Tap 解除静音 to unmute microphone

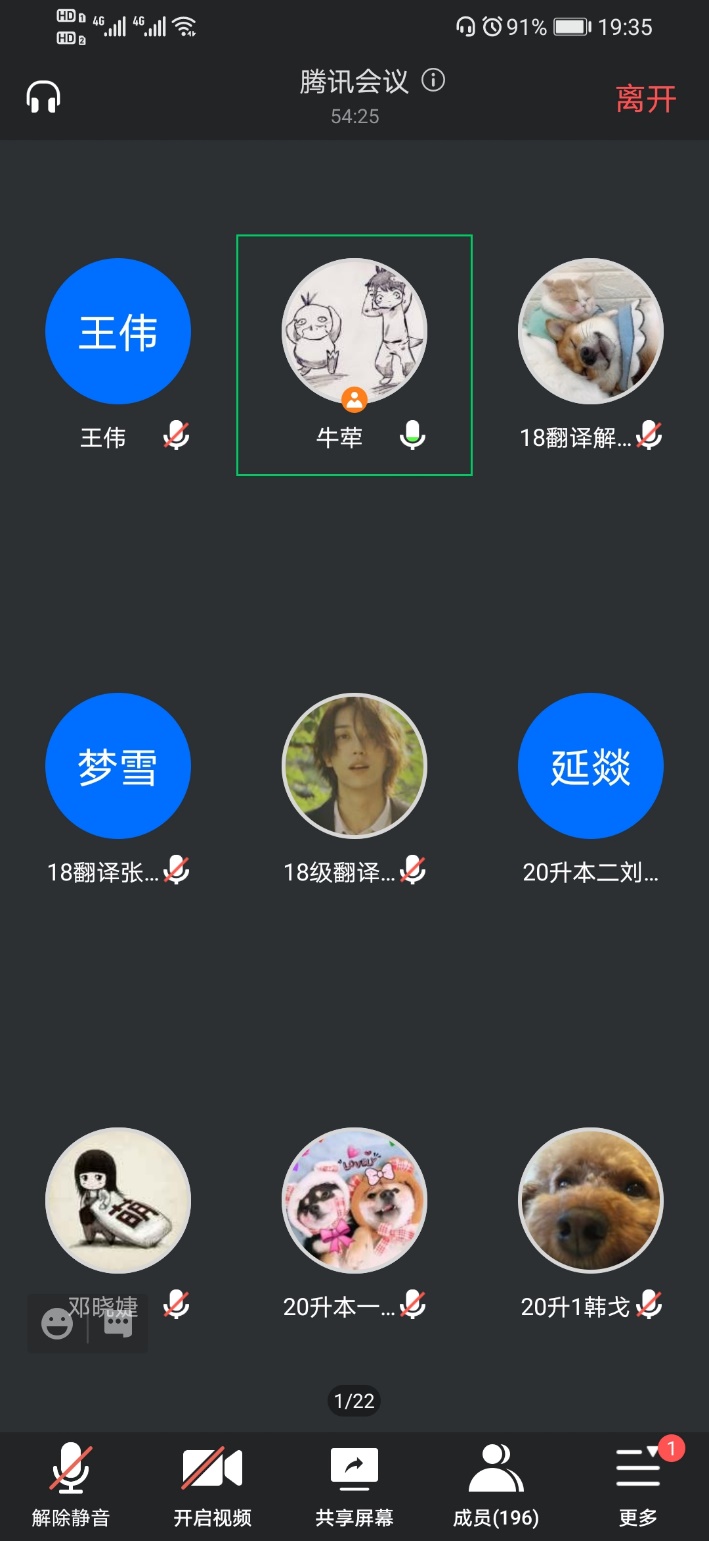coord(71,1484)
